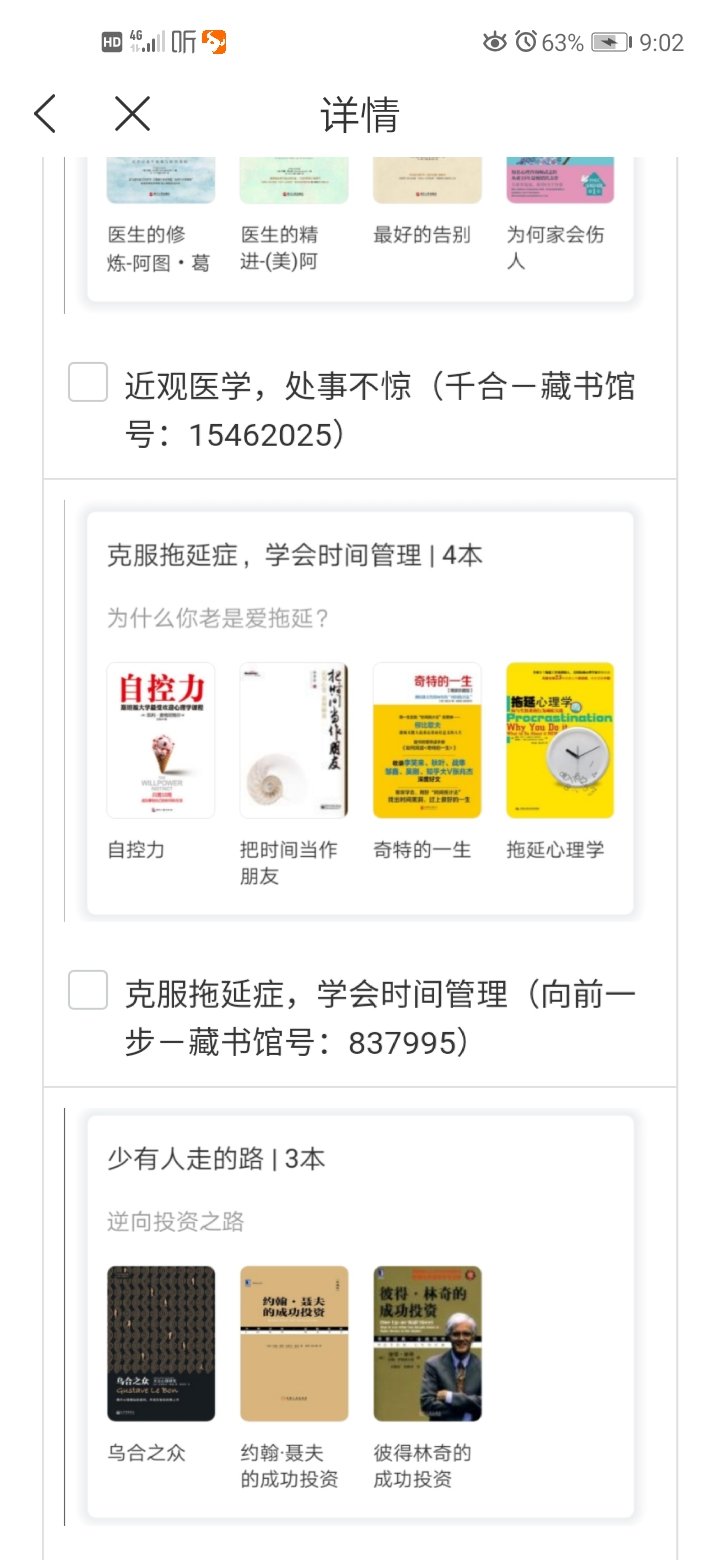View 约翰·聂夫的成功投资 book
Screen dimensions: 720x1560
click(294, 1344)
